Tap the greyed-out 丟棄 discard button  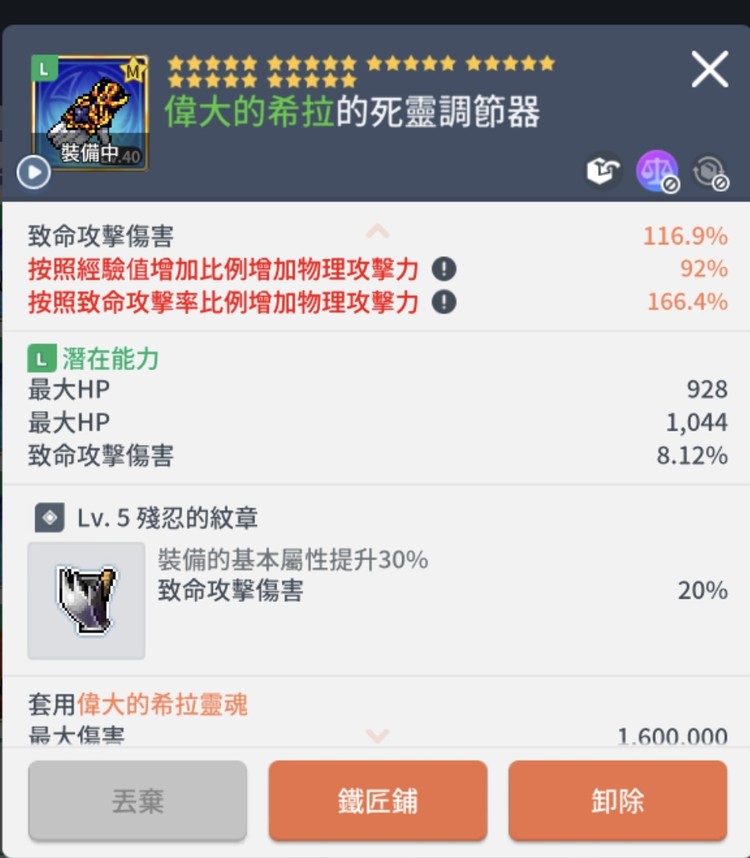[x=137, y=801]
